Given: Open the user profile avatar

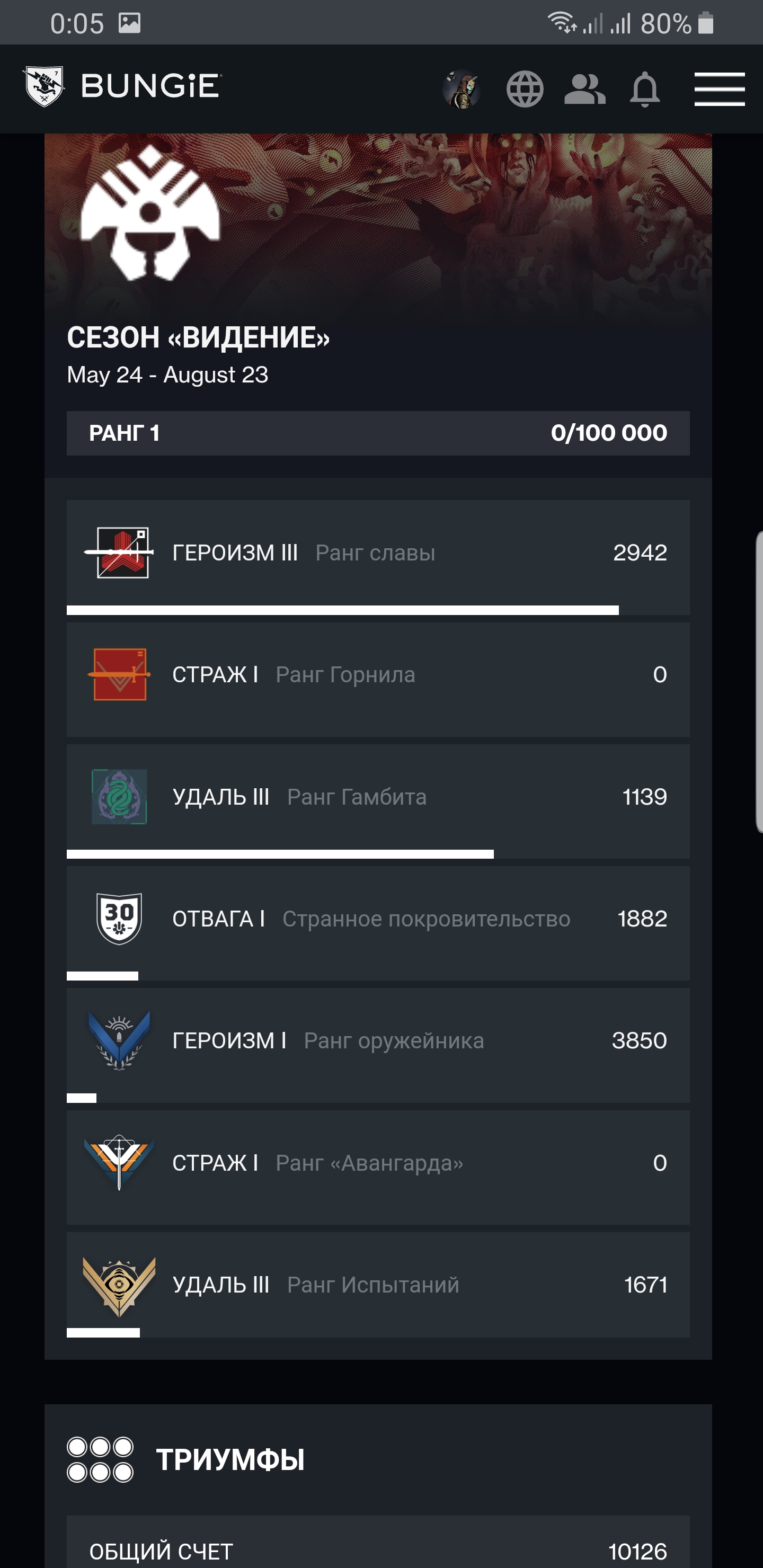Looking at the screenshot, I should pyautogui.click(x=462, y=89).
